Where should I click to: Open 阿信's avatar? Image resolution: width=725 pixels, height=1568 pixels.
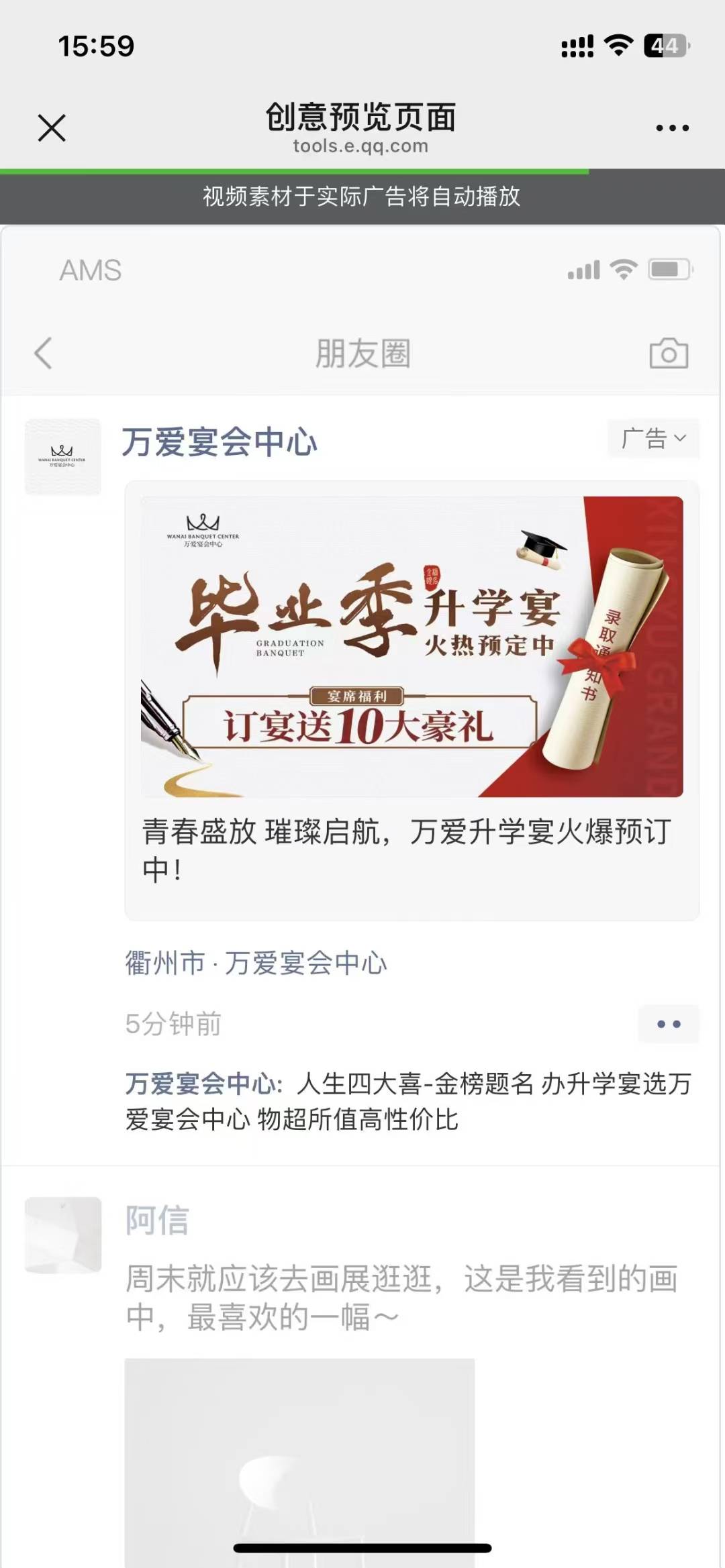pos(62,1235)
